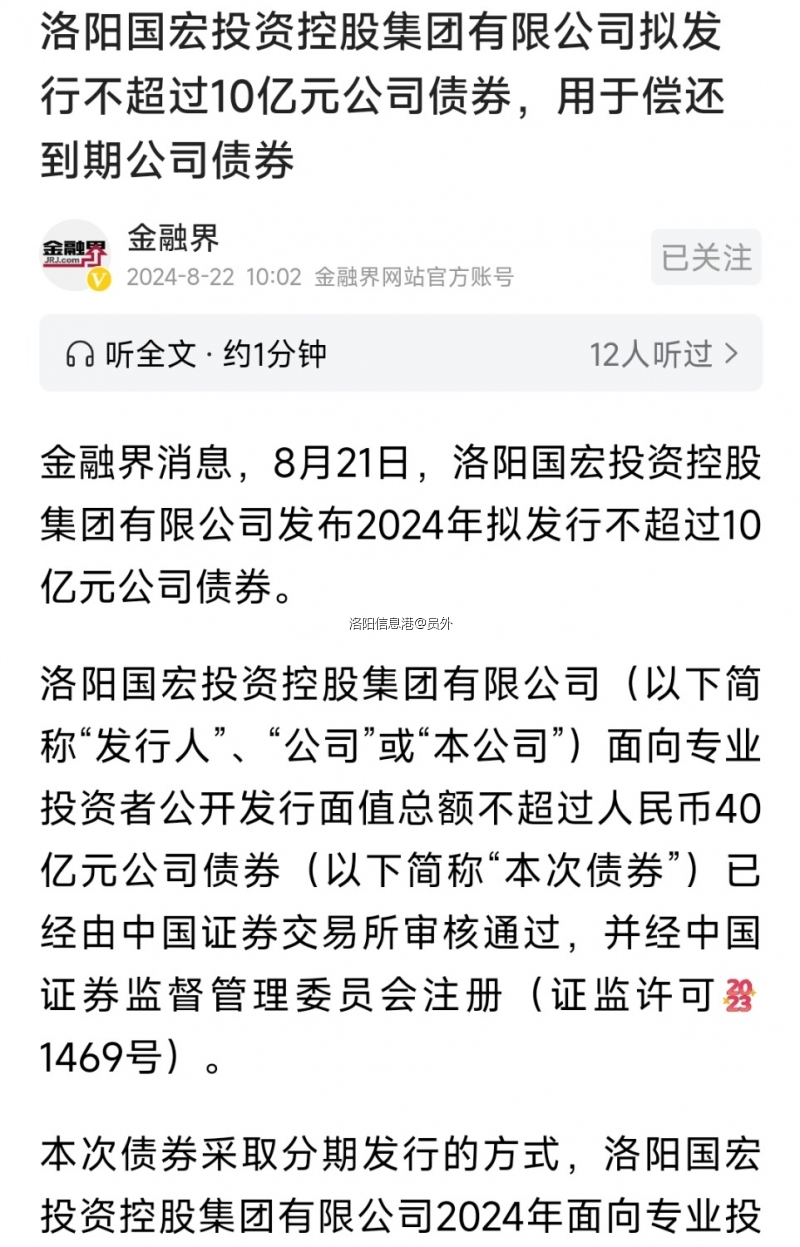
Task: Tap 已关注 to unfollow the account
Action: click(704, 256)
